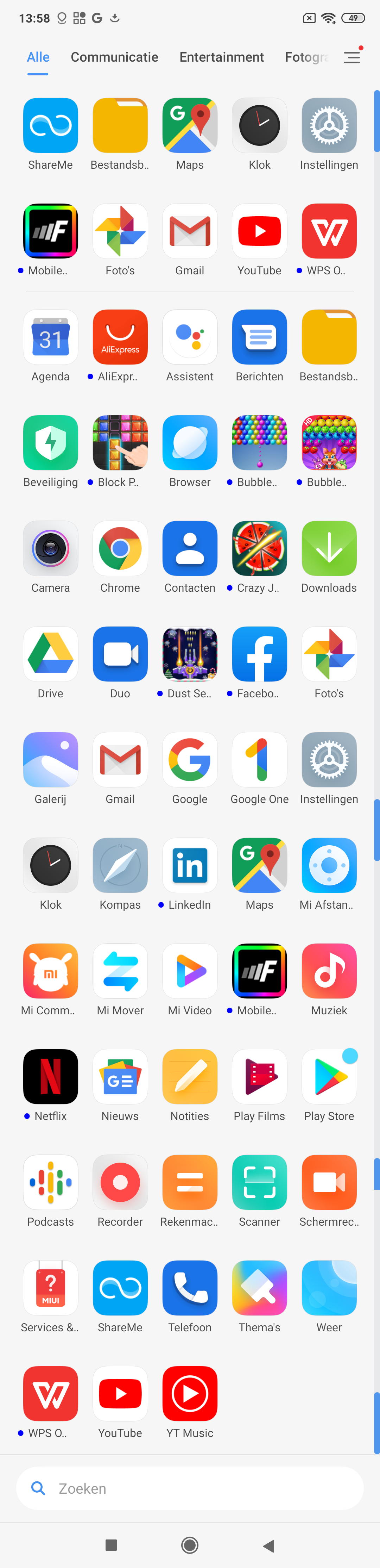The height and width of the screenshot is (1568, 380).
Task: Launch Chrome browser
Action: [x=120, y=548]
